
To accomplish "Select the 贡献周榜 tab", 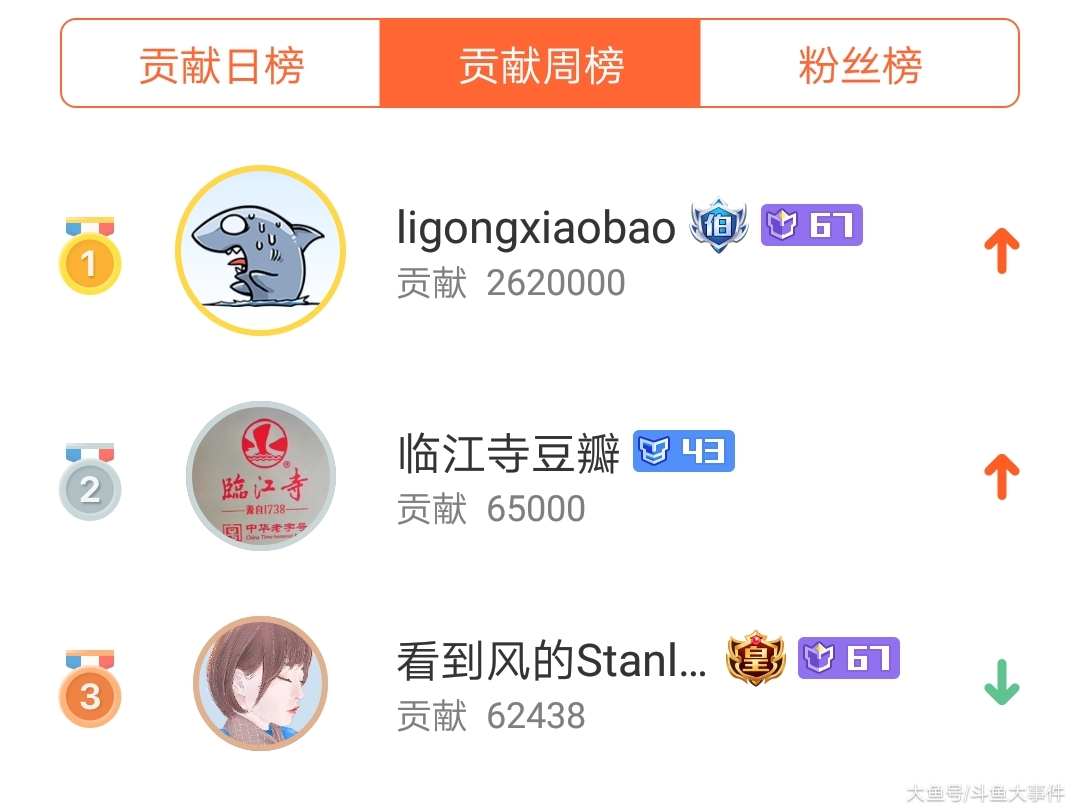I will click(x=540, y=65).
